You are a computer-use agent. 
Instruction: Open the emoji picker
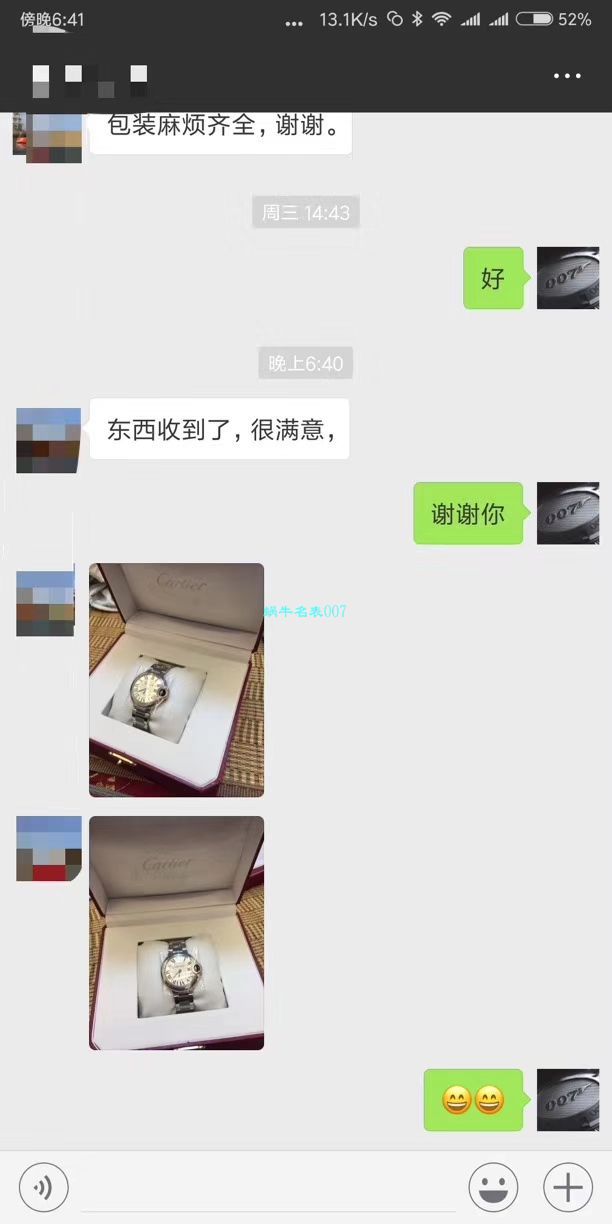pyautogui.click(x=493, y=1187)
